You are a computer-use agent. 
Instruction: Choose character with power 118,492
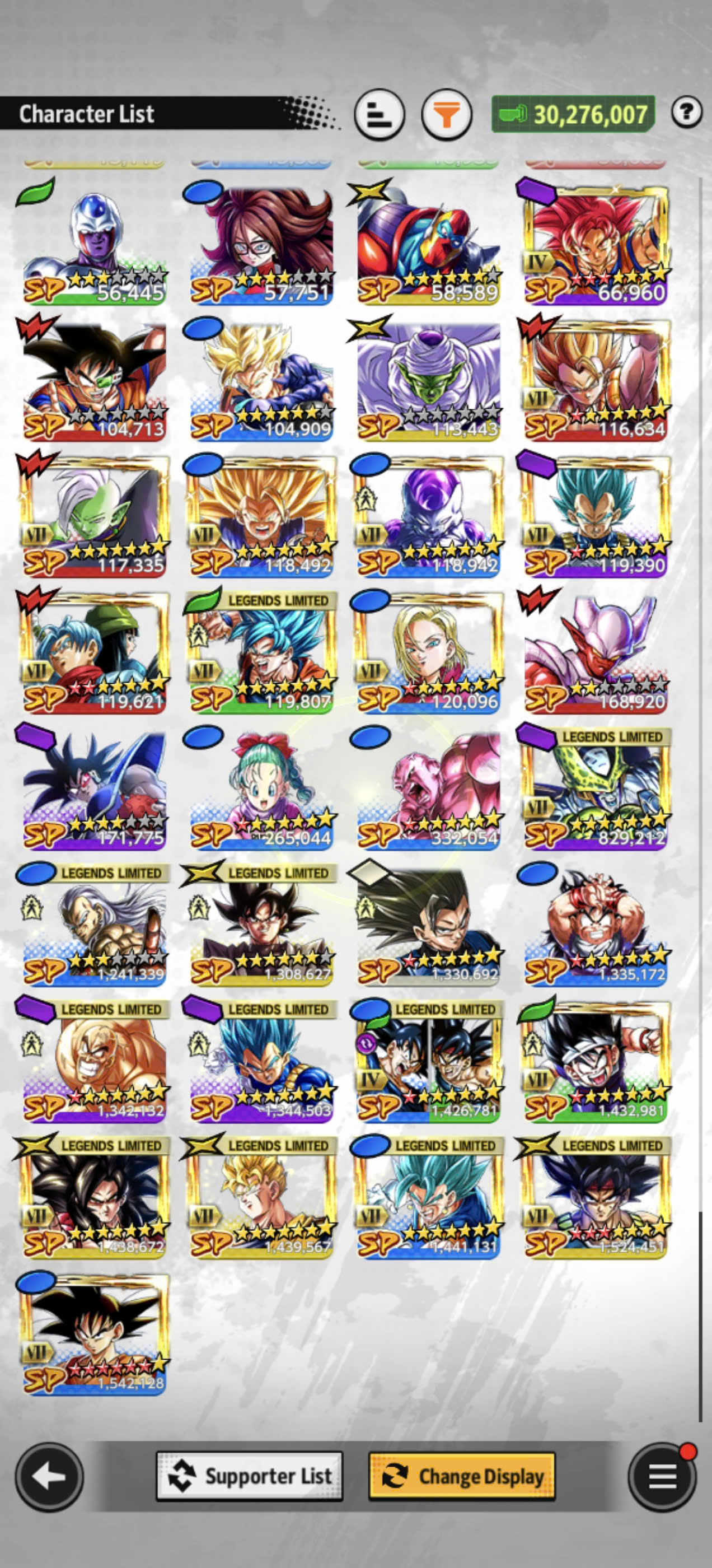pyautogui.click(x=261, y=517)
